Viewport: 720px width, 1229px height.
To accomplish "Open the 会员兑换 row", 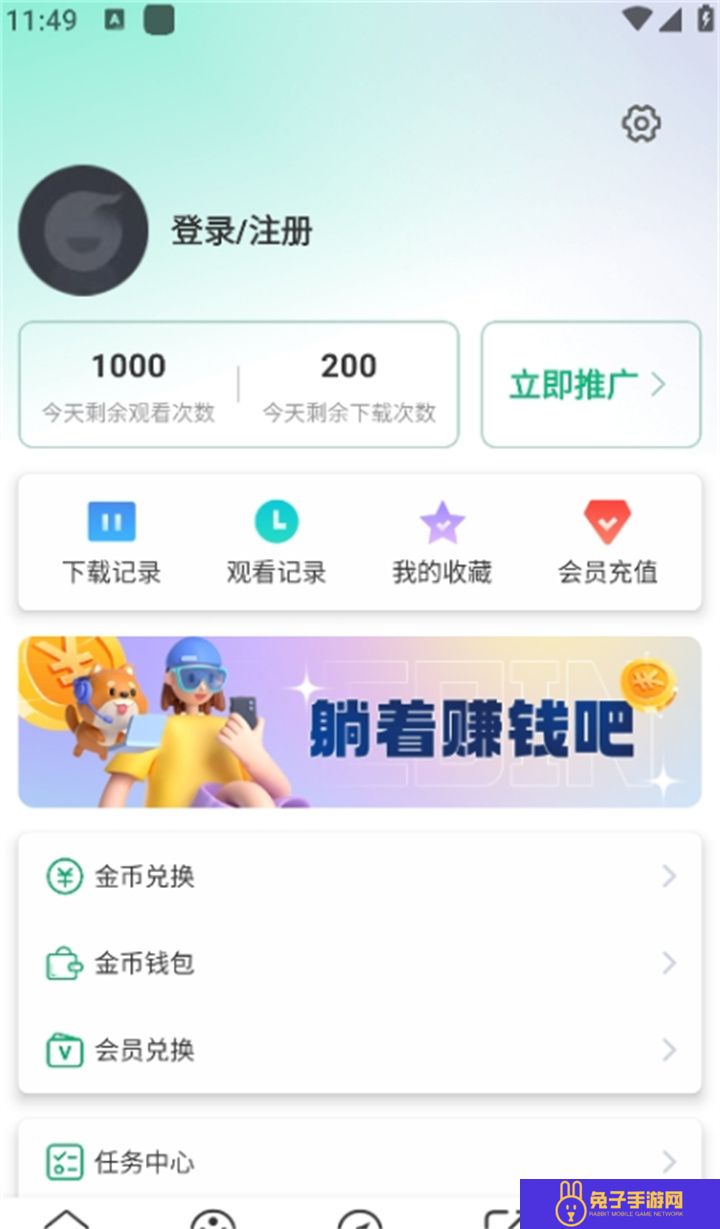I will 360,1050.
